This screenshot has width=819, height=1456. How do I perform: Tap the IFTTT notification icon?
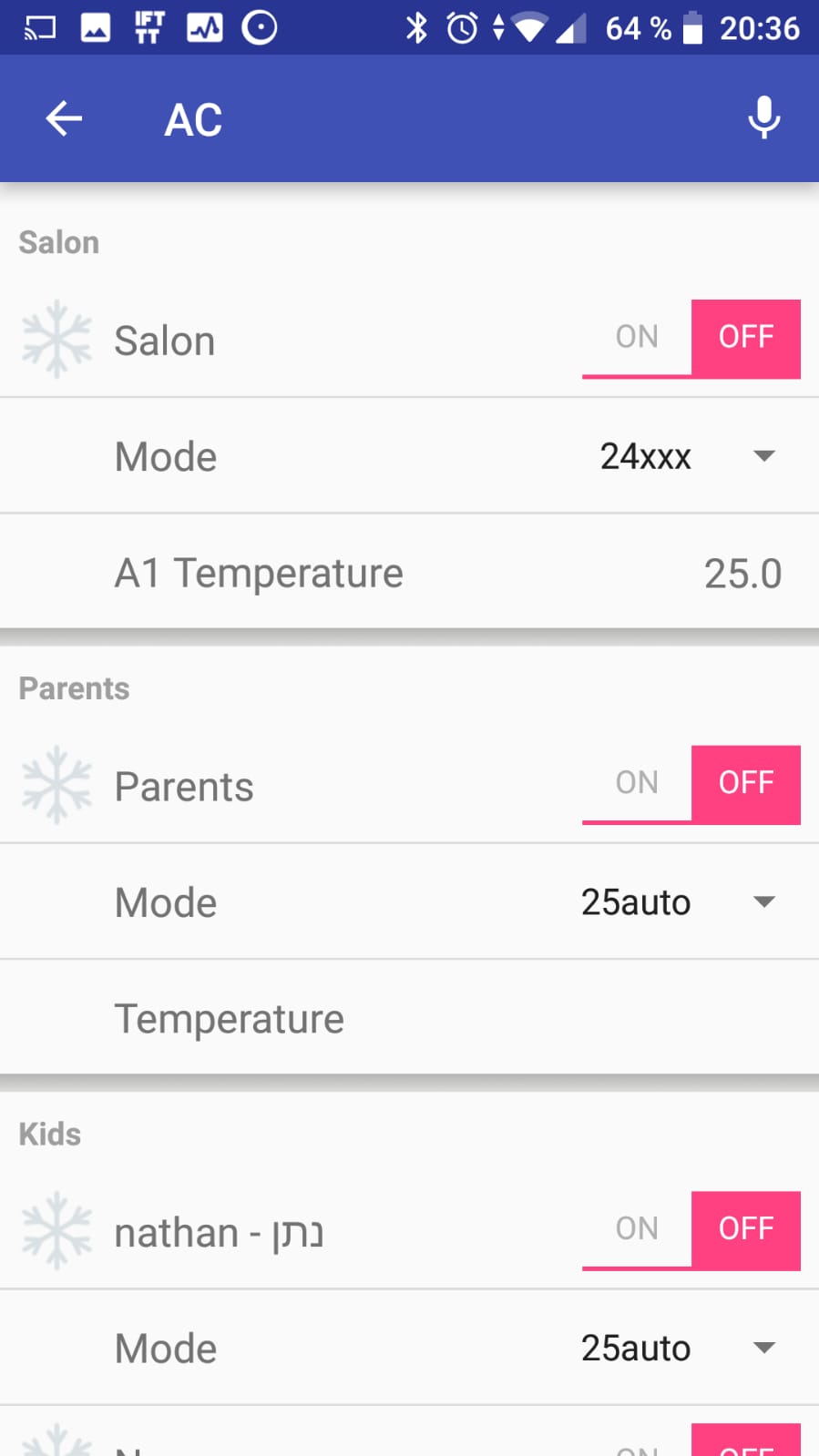point(148,26)
